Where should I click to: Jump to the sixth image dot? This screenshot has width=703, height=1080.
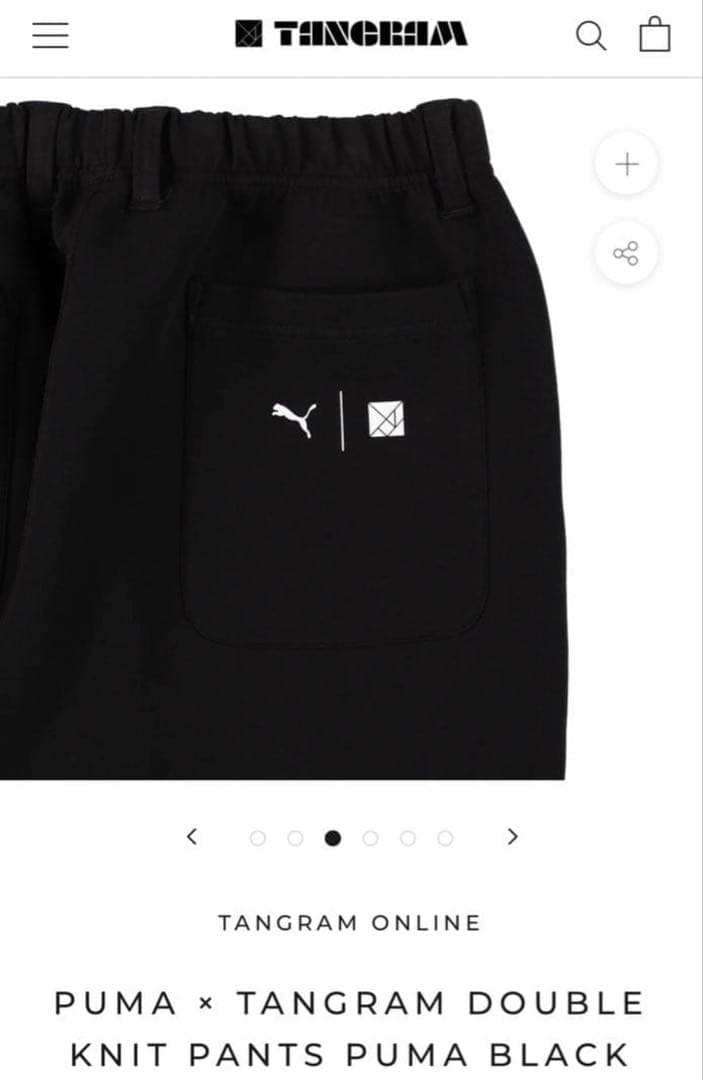(x=445, y=838)
